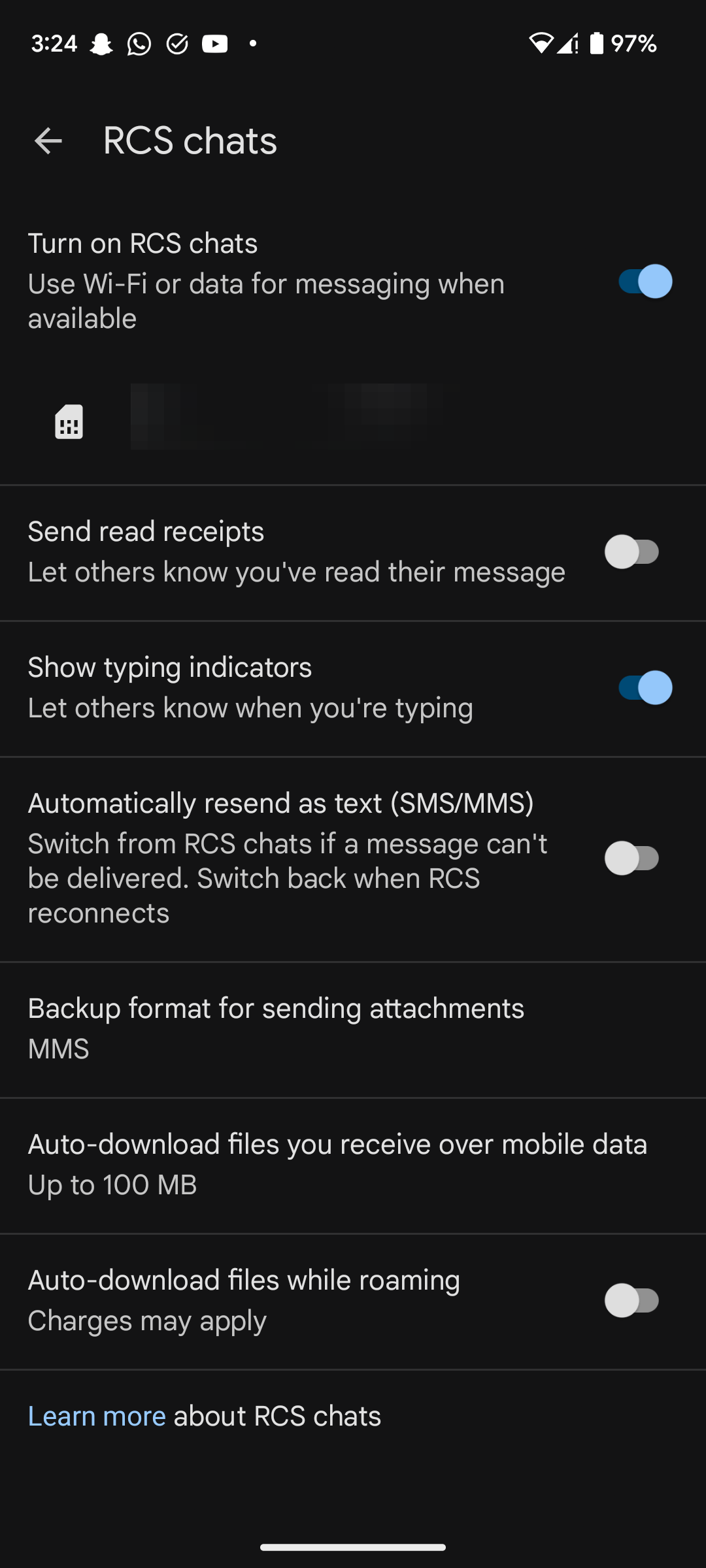
Task: Turn off the RCS chats switch
Action: 645,282
